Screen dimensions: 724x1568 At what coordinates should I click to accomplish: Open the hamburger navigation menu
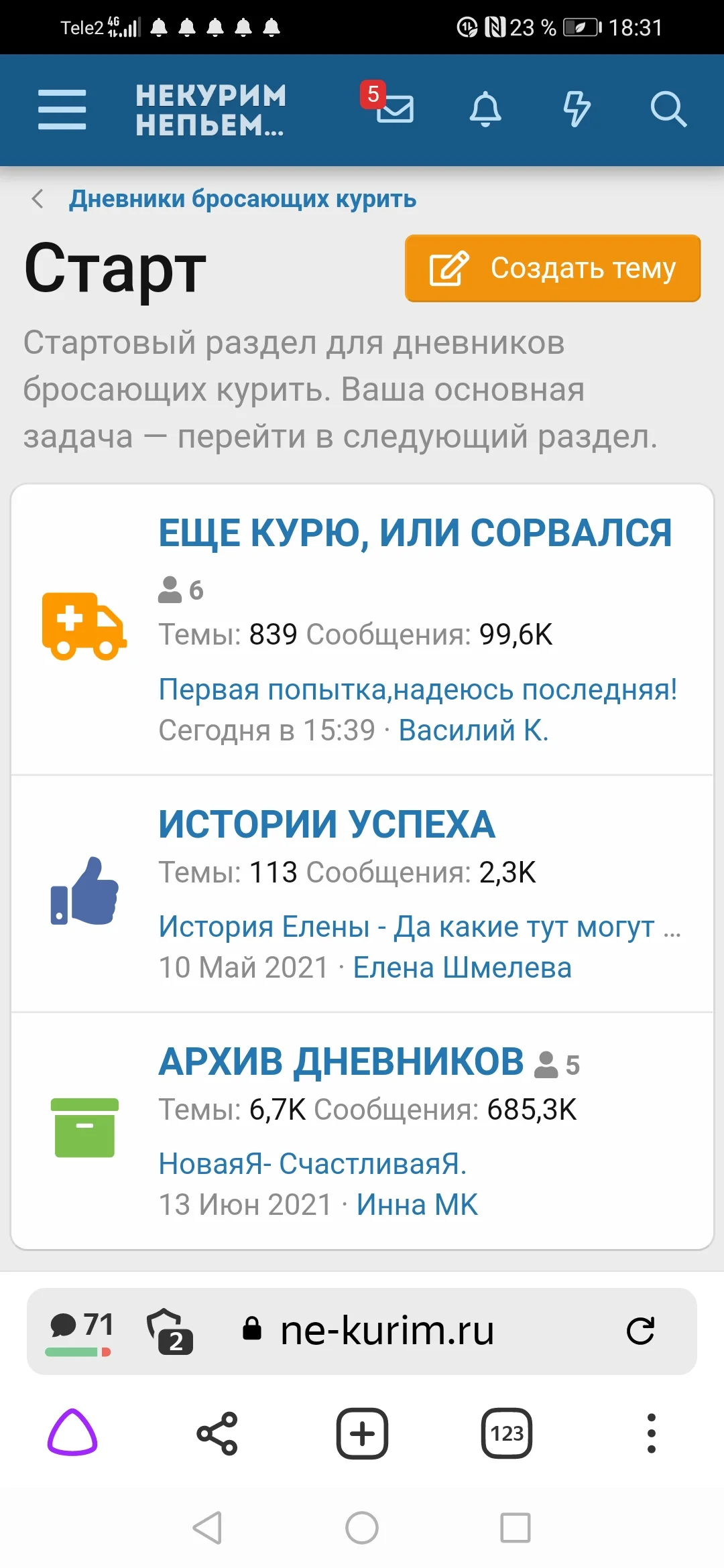coord(62,109)
